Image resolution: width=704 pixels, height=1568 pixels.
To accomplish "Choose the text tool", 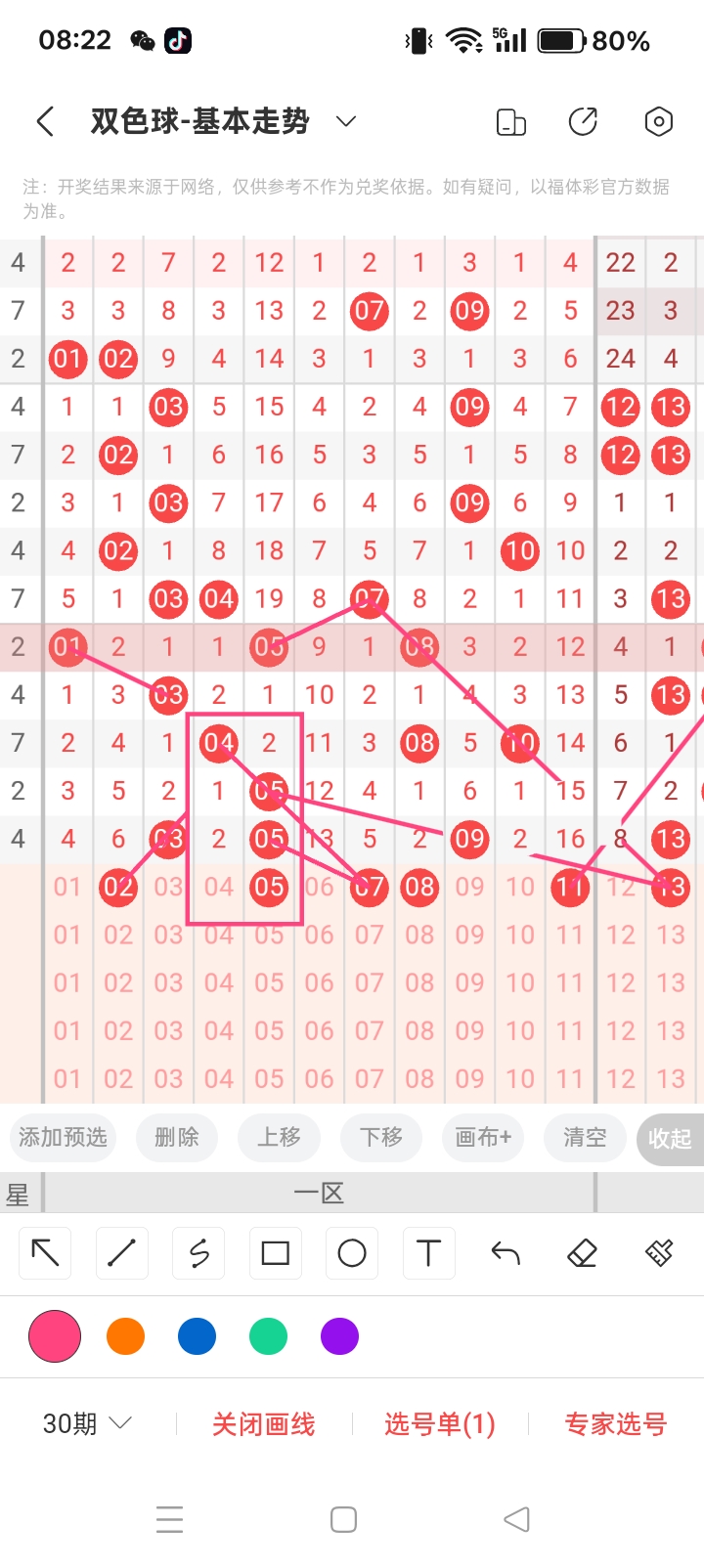I will [x=428, y=1253].
